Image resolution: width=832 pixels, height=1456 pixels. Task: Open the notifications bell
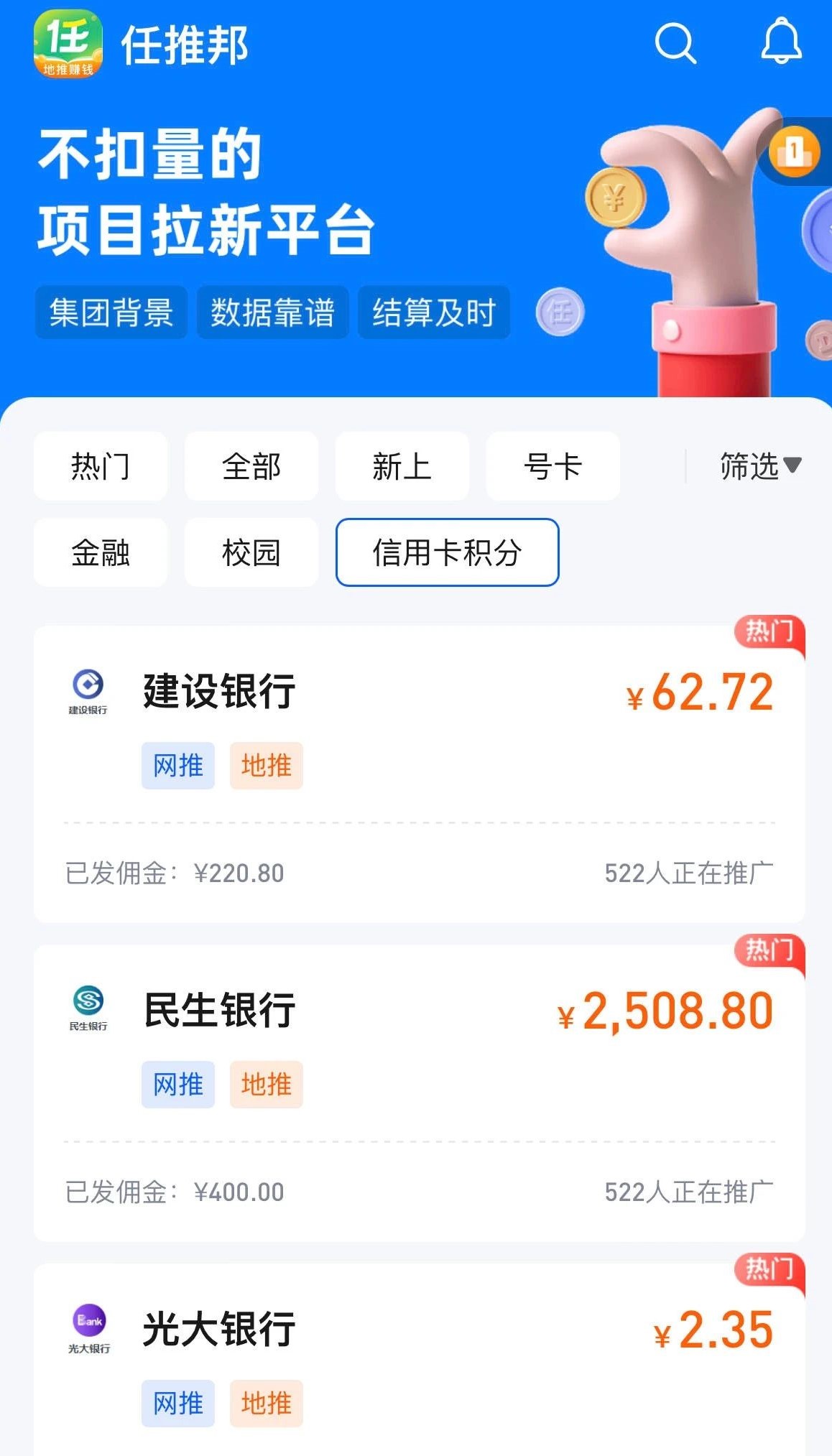click(781, 42)
